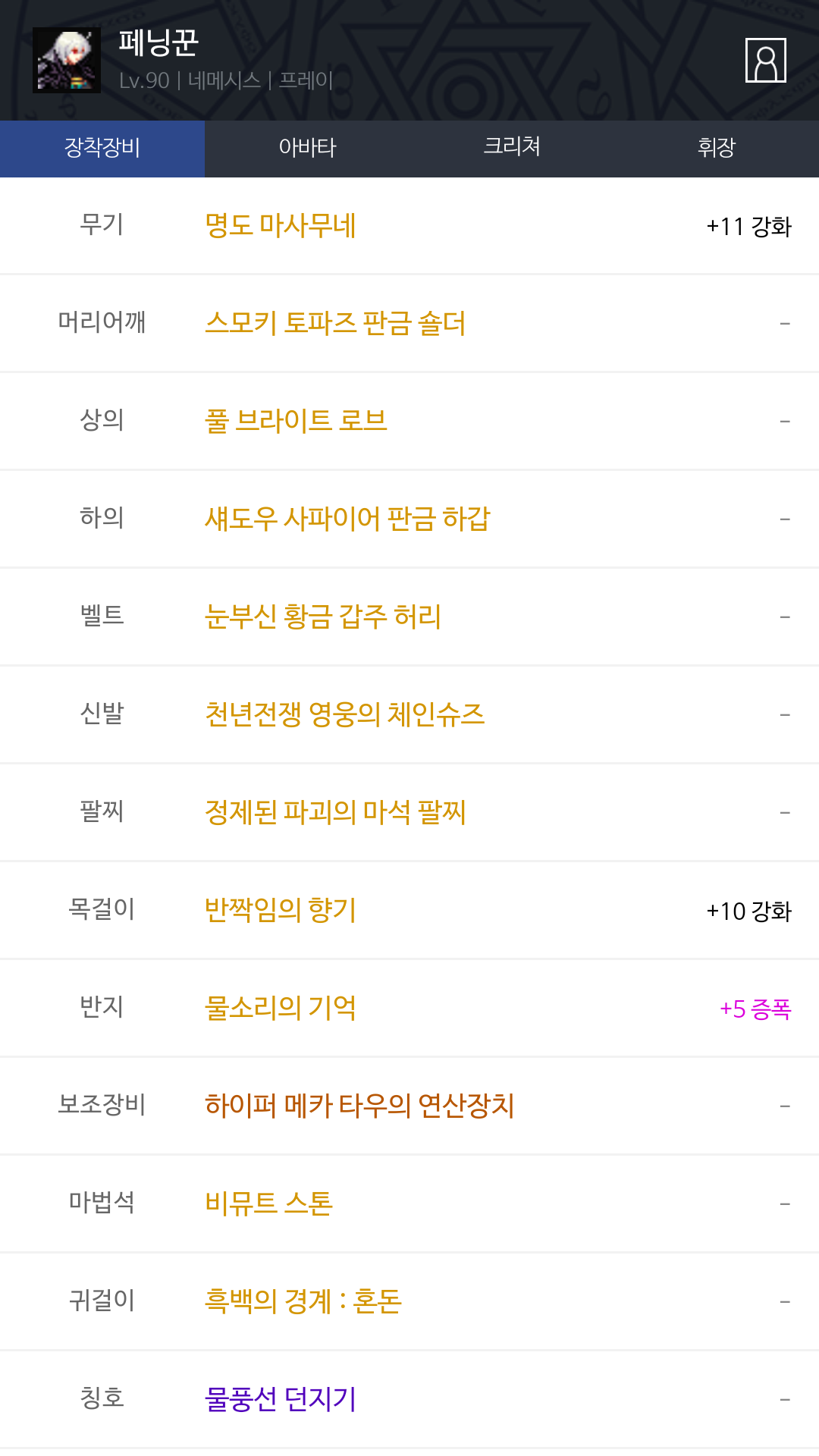Viewport: 819px width, 1456px height.
Task: Open 스모키 토파즈 판금 숄더 details
Action: 335,324
